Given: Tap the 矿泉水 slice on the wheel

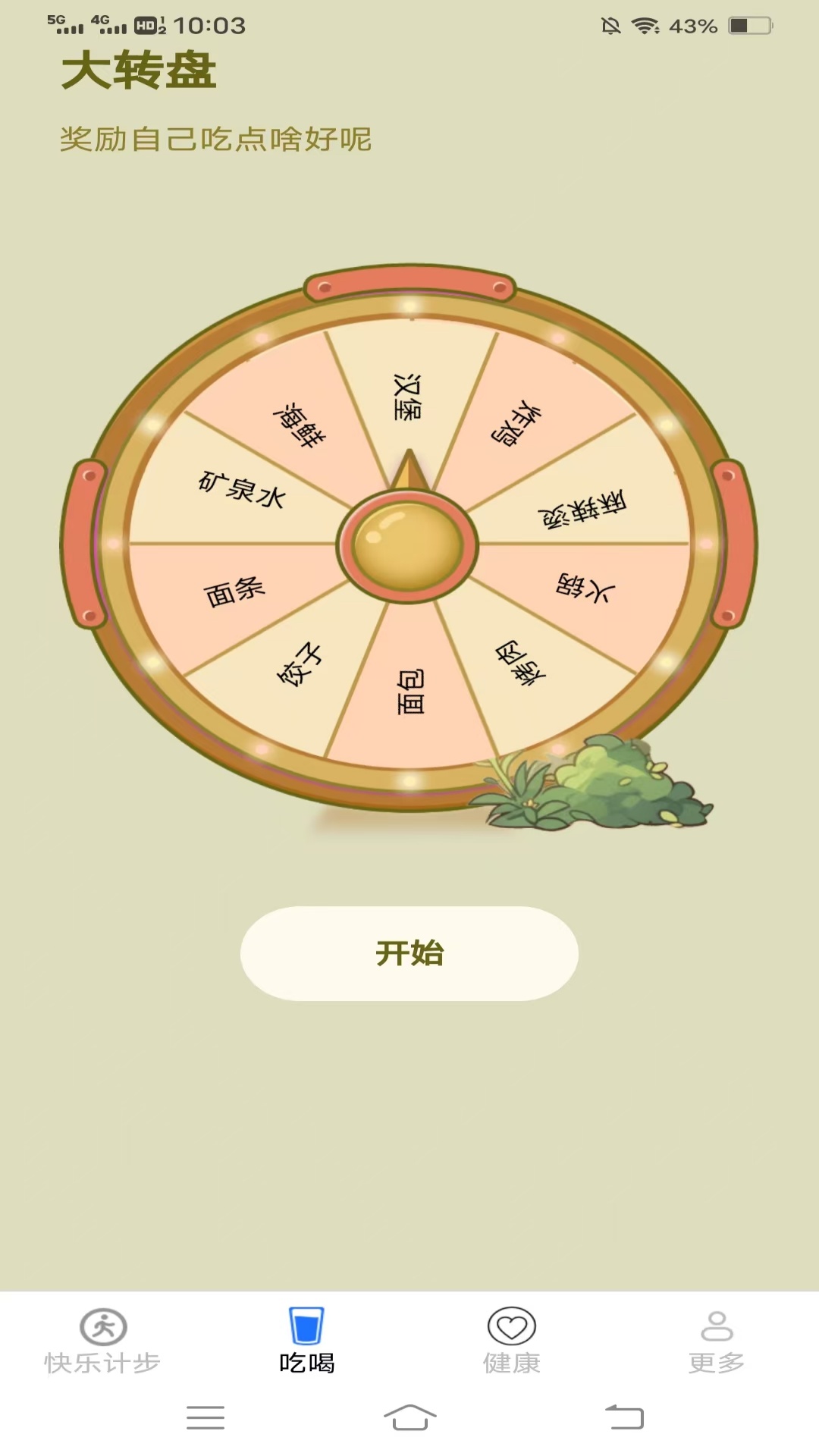Looking at the screenshot, I should click(x=243, y=489).
